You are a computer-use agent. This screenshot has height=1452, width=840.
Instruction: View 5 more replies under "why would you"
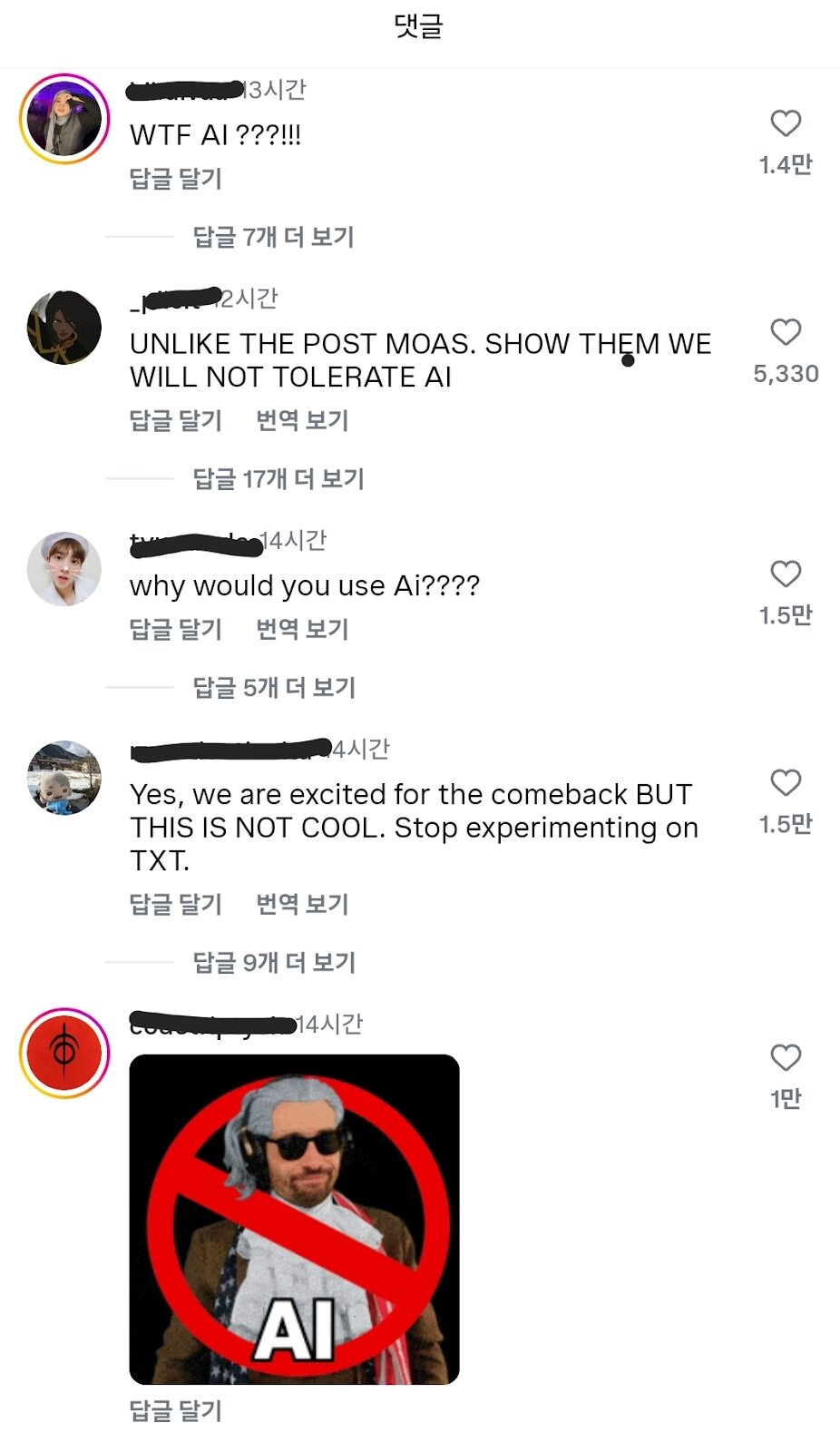pyautogui.click(x=274, y=687)
